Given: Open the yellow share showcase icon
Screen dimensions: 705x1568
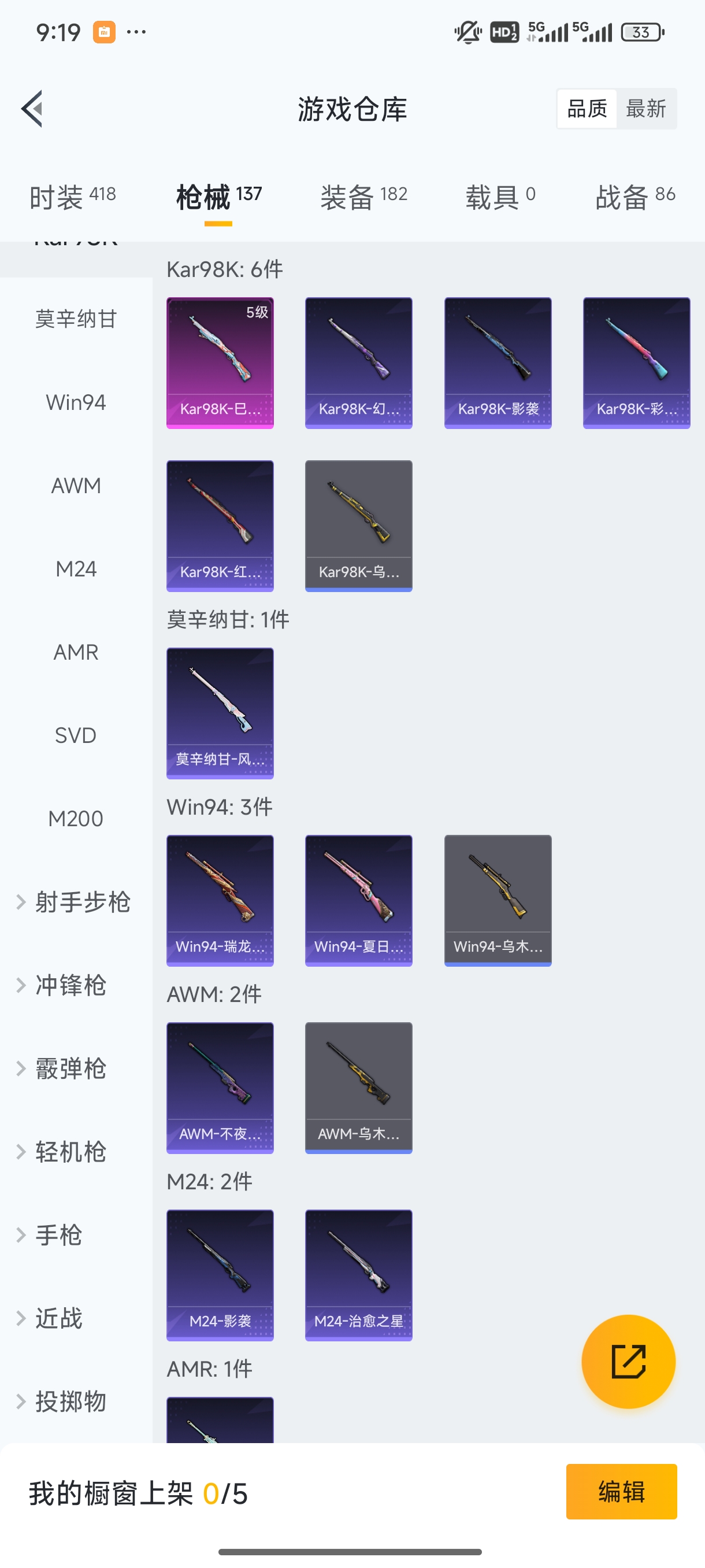Looking at the screenshot, I should (x=628, y=1362).
